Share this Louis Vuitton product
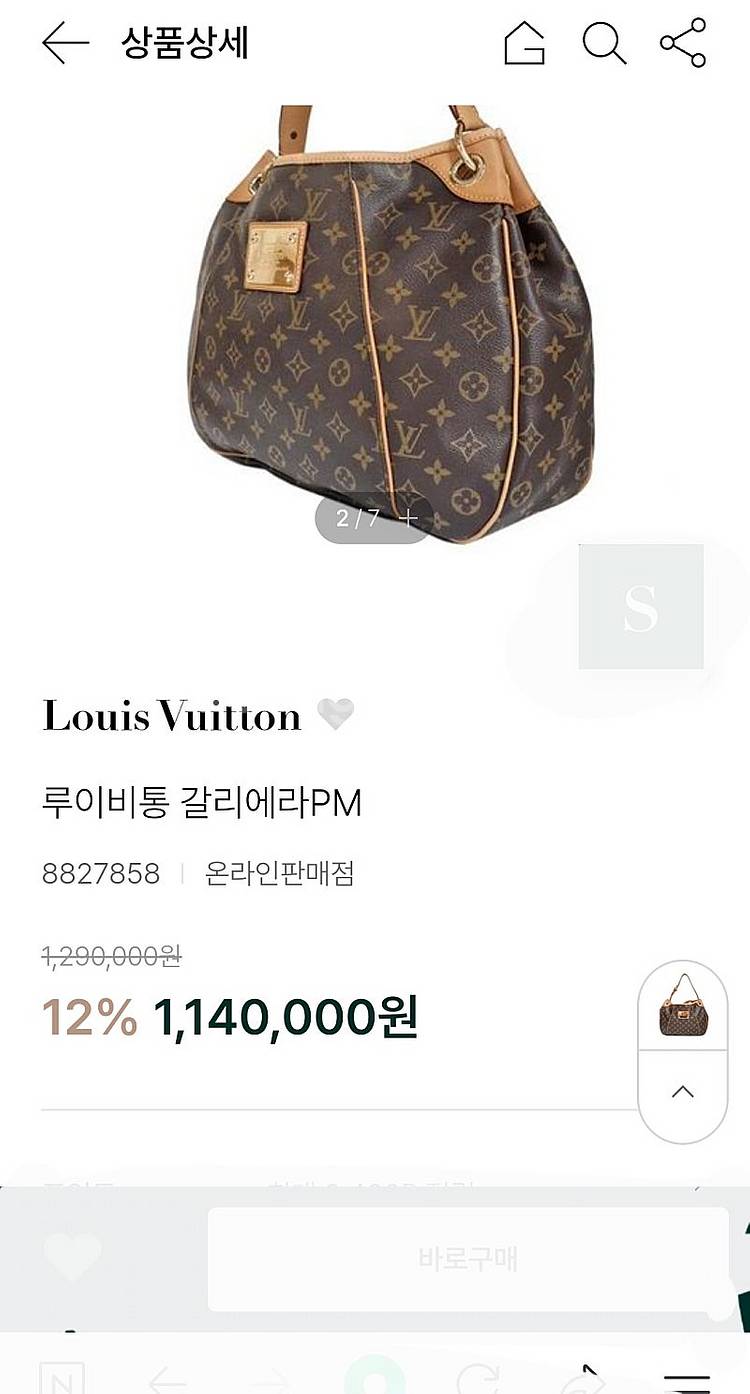The width and height of the screenshot is (750, 1394). tap(683, 44)
